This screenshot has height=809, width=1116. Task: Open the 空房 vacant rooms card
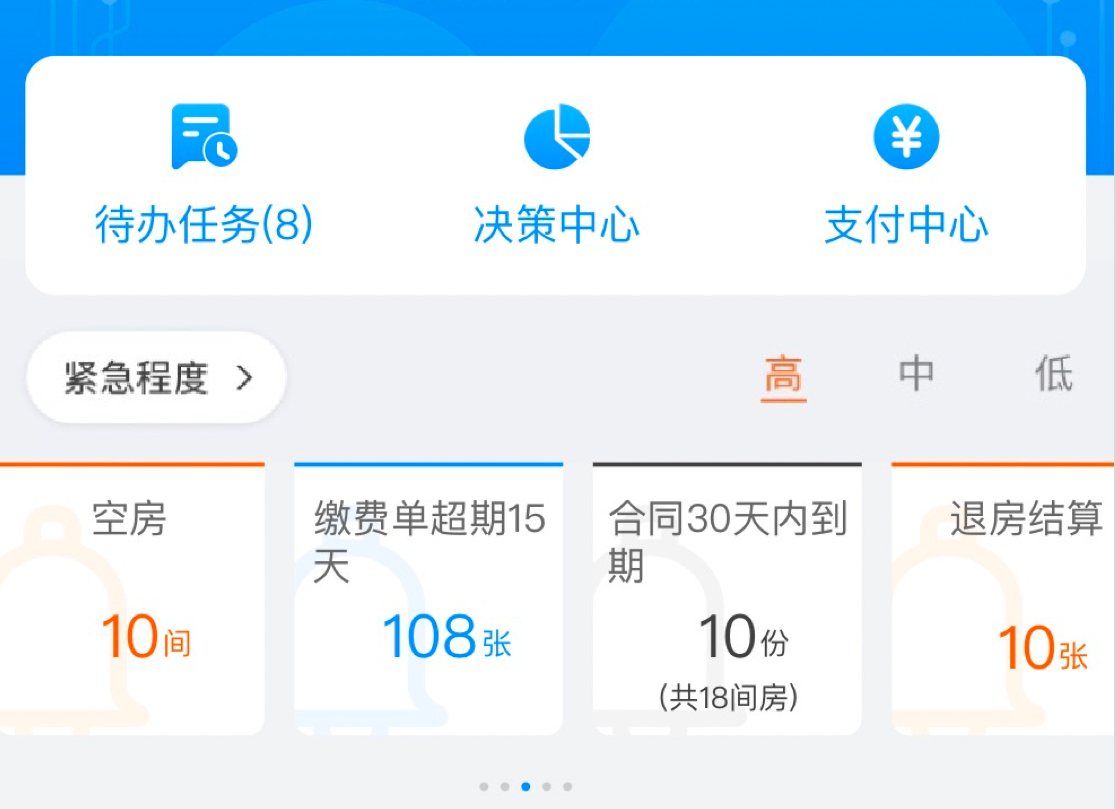click(132, 600)
